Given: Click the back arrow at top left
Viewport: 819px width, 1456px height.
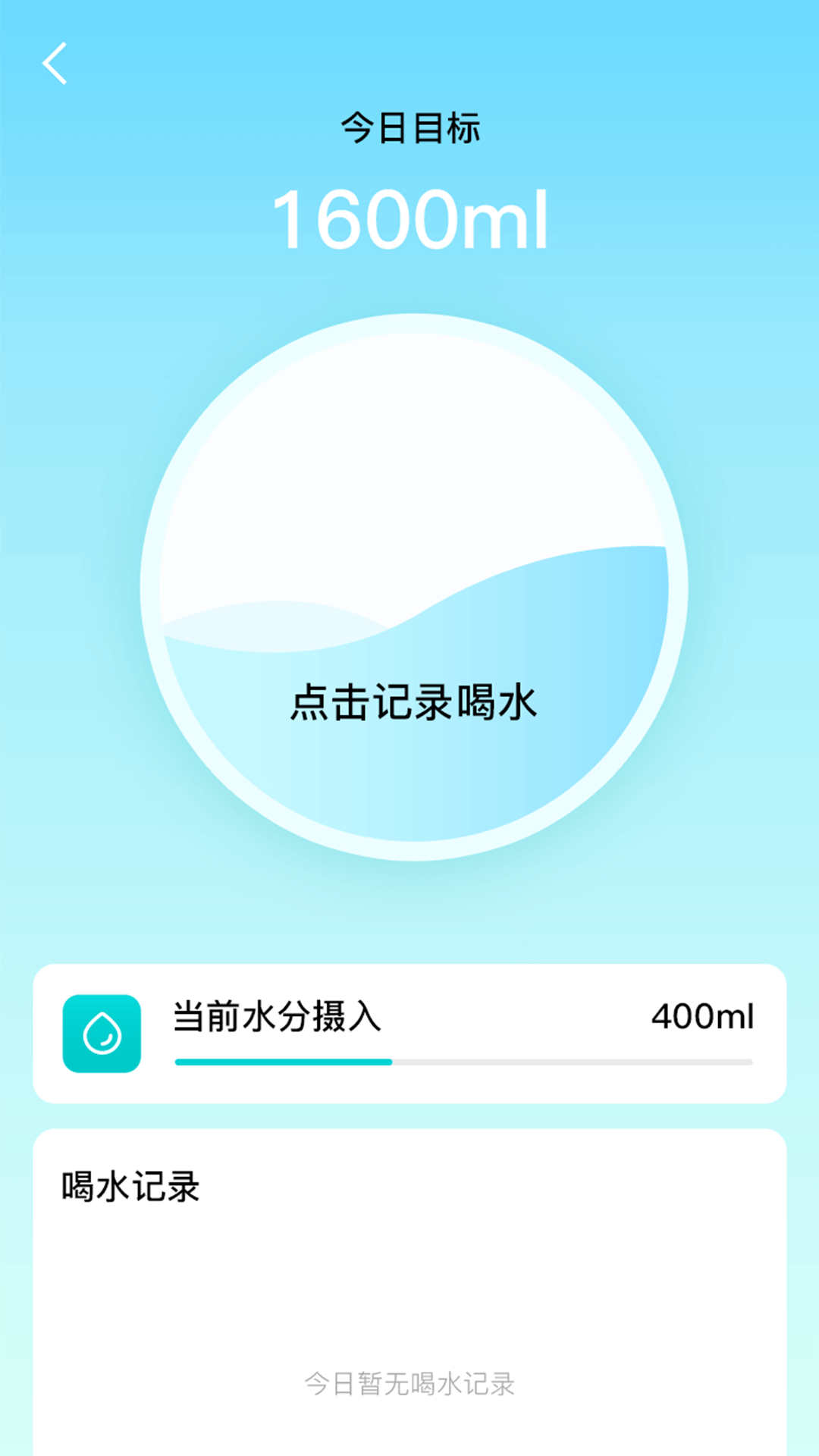Looking at the screenshot, I should [53, 65].
